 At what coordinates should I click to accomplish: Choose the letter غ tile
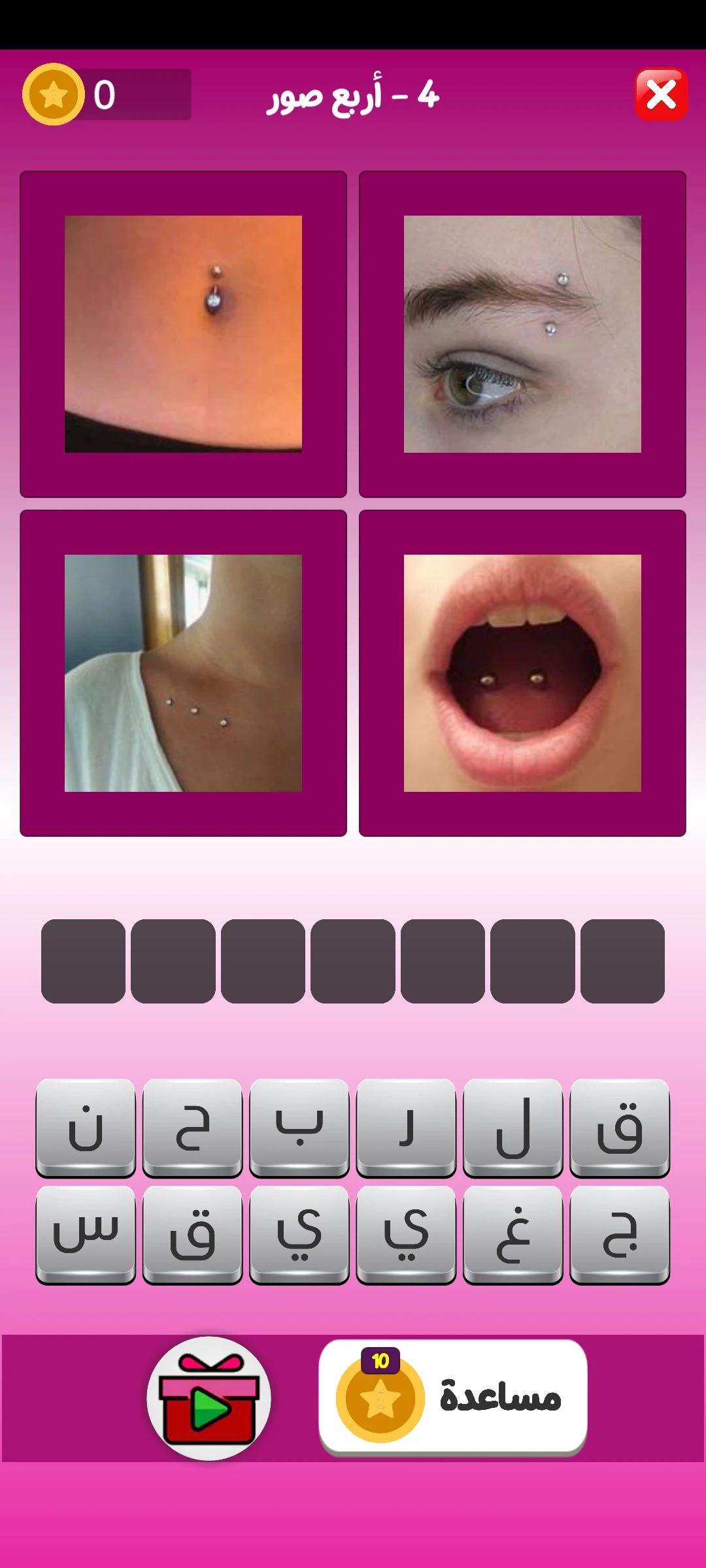[x=513, y=1235]
